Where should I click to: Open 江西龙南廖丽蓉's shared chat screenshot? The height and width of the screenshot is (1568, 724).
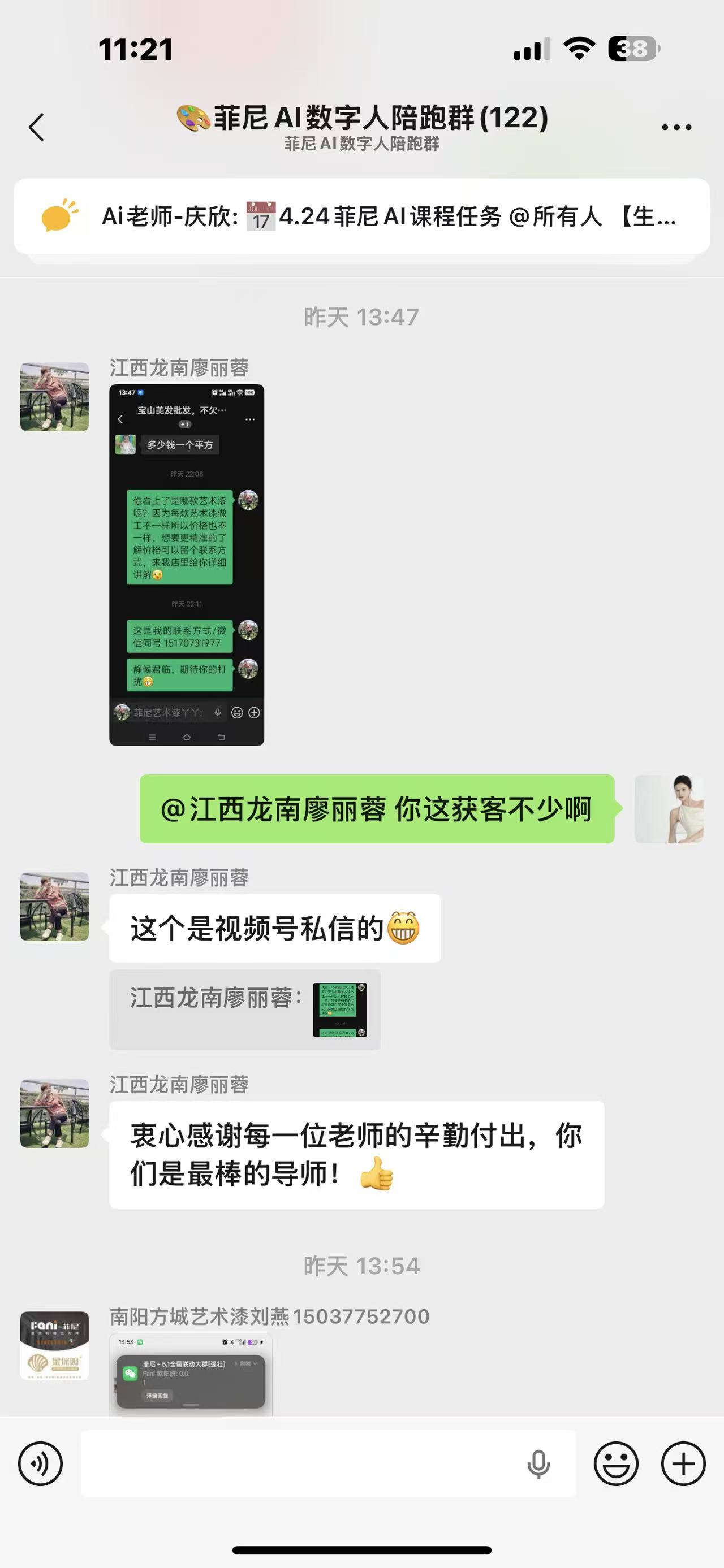[186, 564]
